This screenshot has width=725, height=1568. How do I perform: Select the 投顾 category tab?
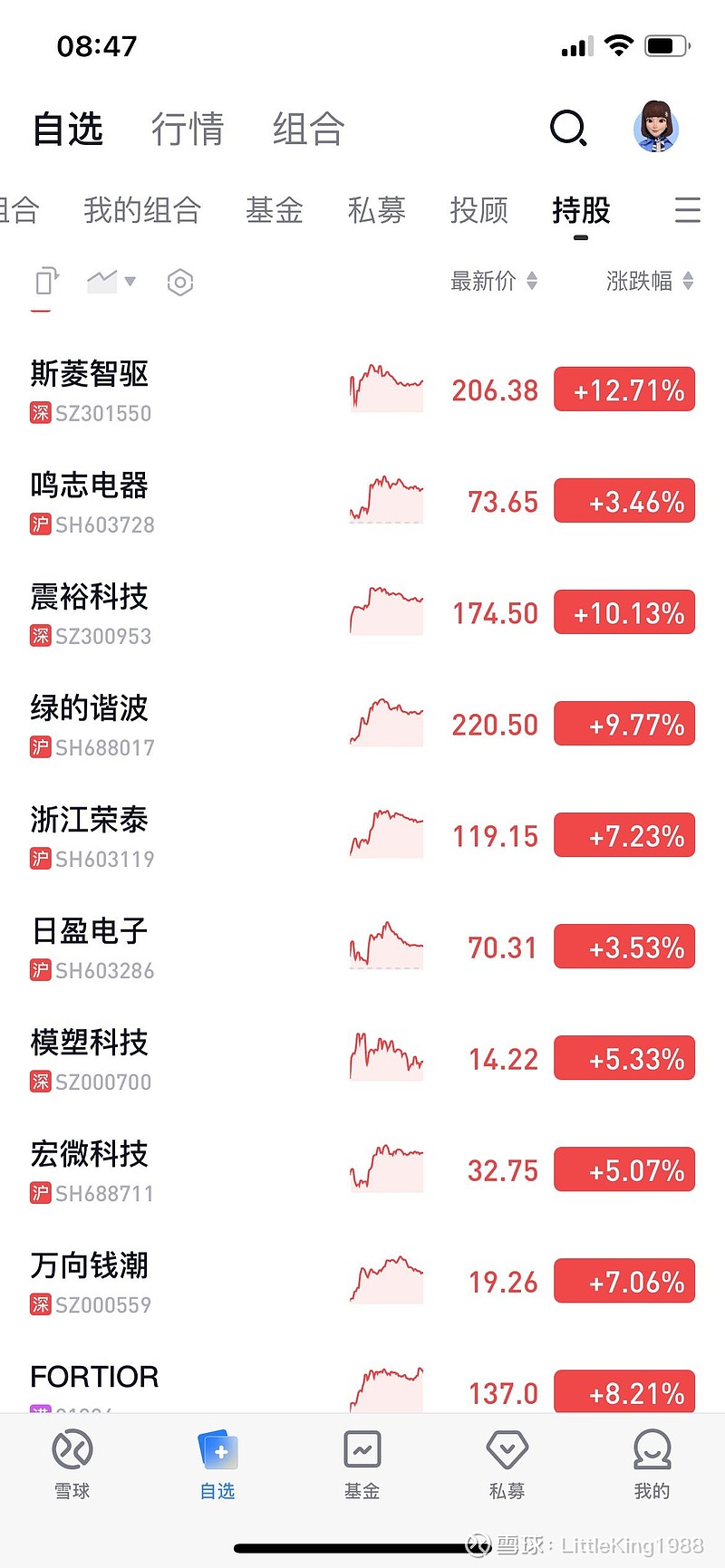click(x=479, y=210)
